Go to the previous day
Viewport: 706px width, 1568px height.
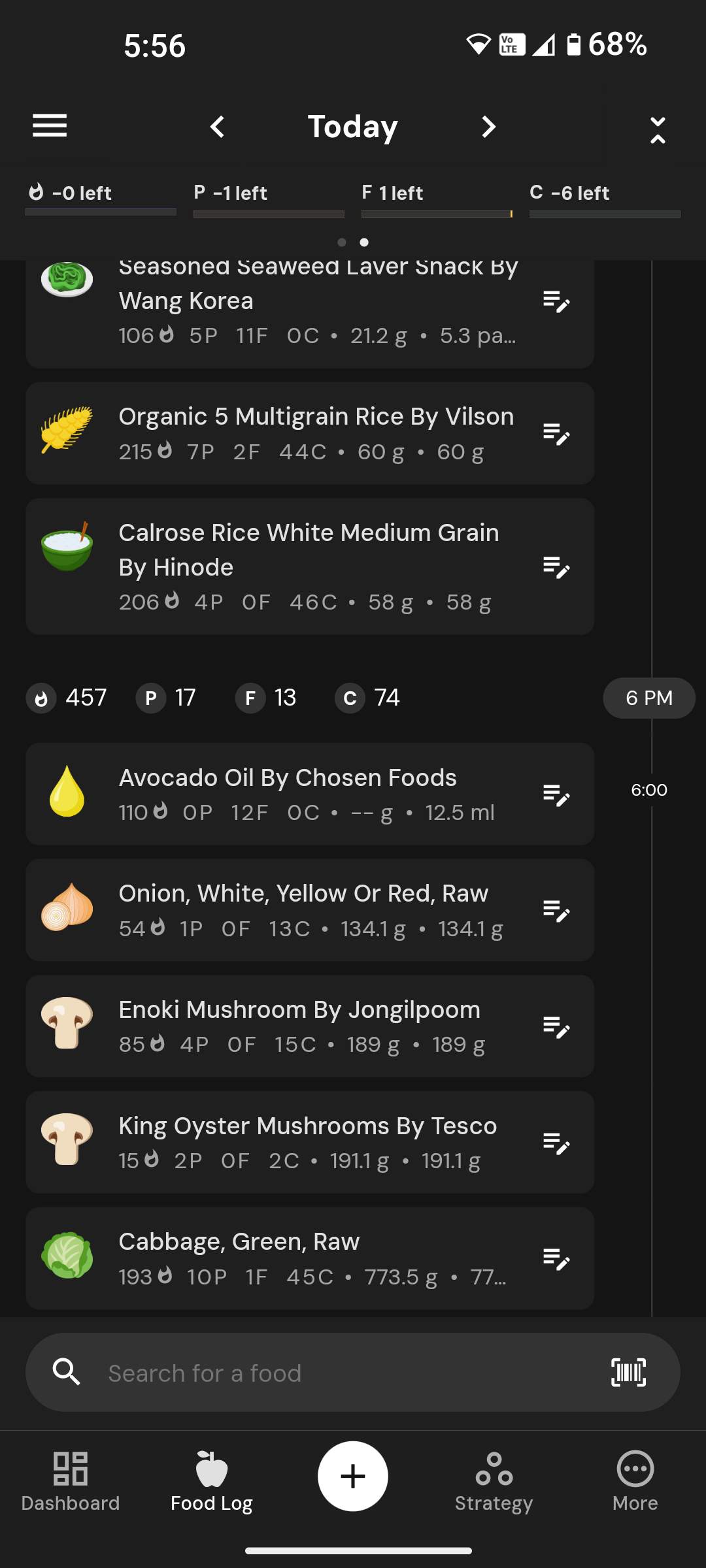coord(218,127)
